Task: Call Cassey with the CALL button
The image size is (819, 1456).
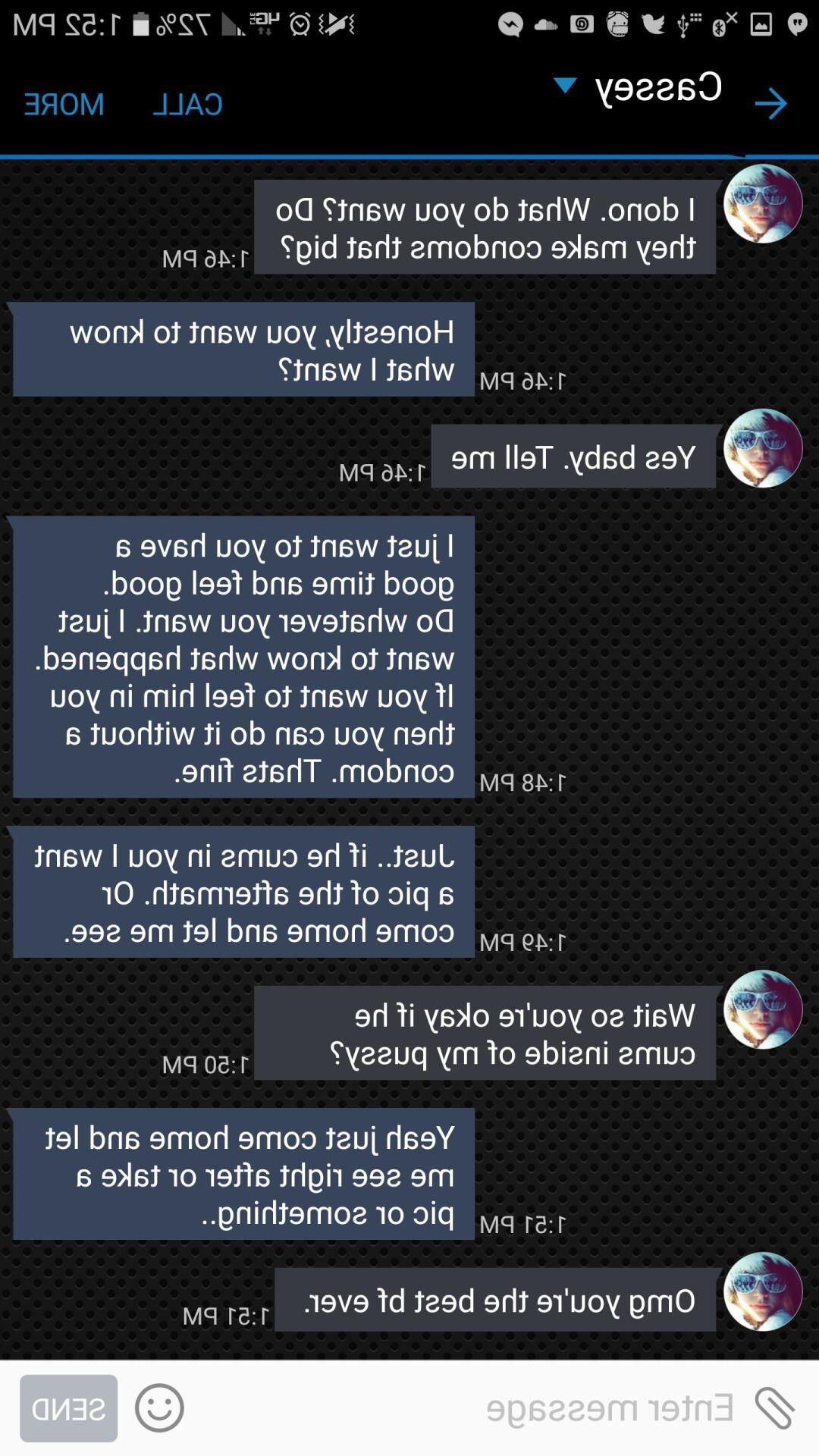Action: click(x=187, y=104)
